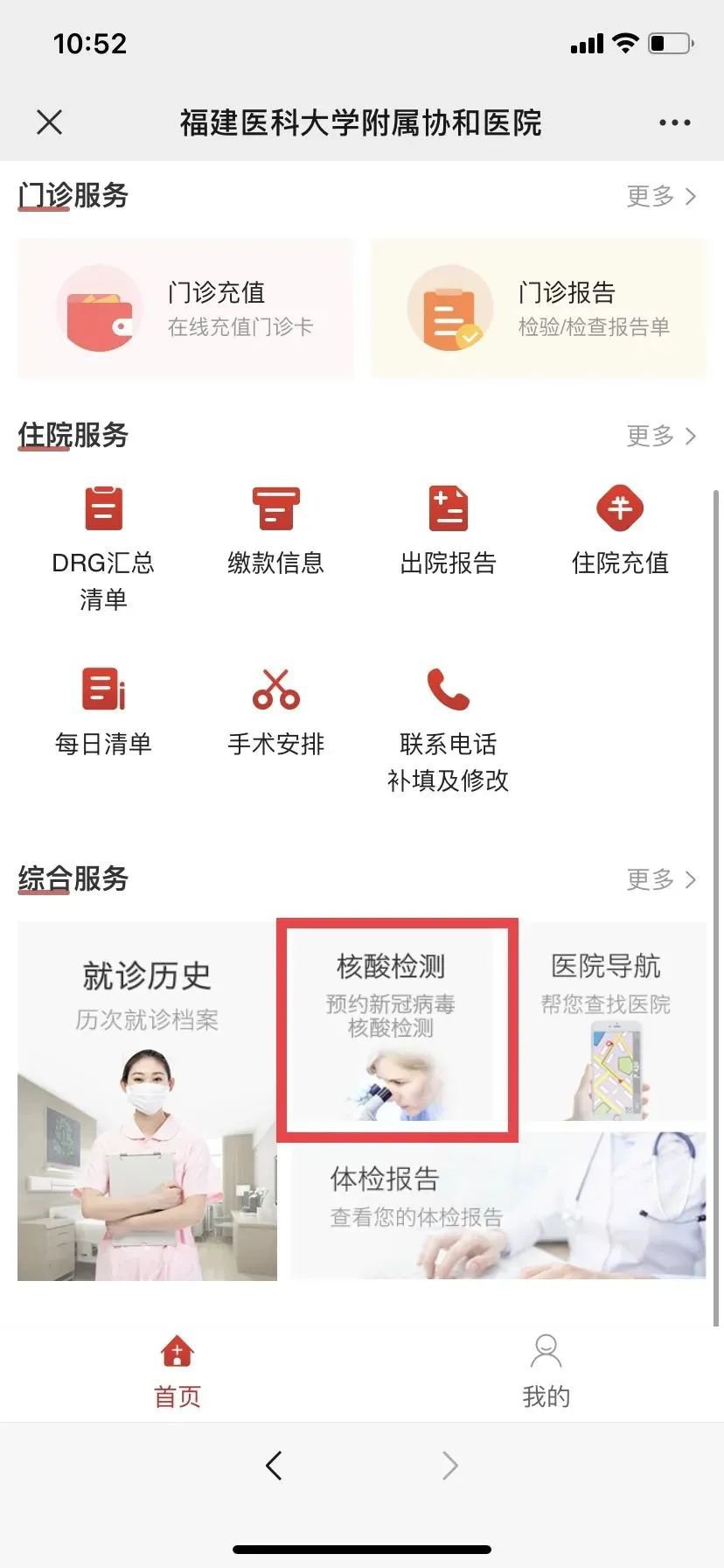Switch to the 我的 tab
The height and width of the screenshot is (1568, 724).
coord(546,1370)
